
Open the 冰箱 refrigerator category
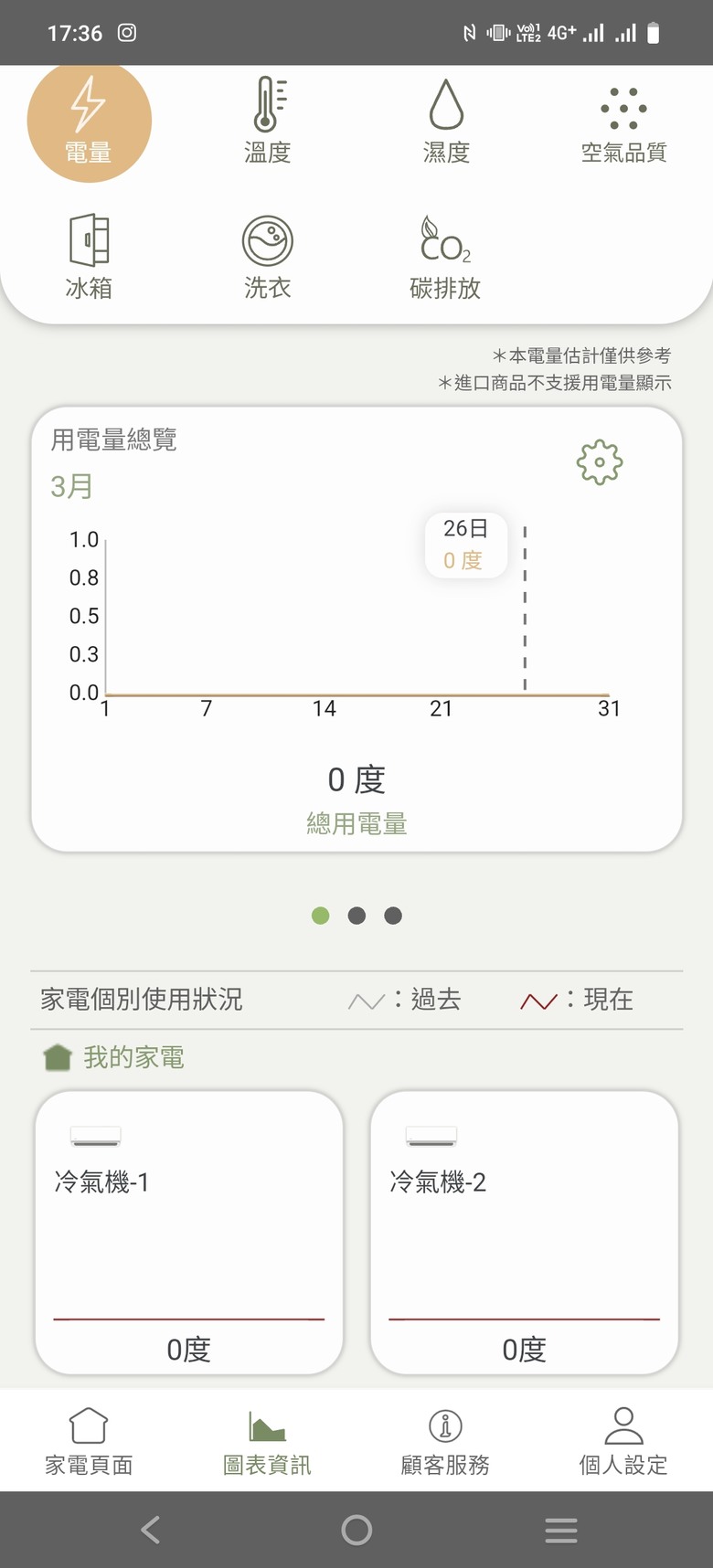click(89, 257)
